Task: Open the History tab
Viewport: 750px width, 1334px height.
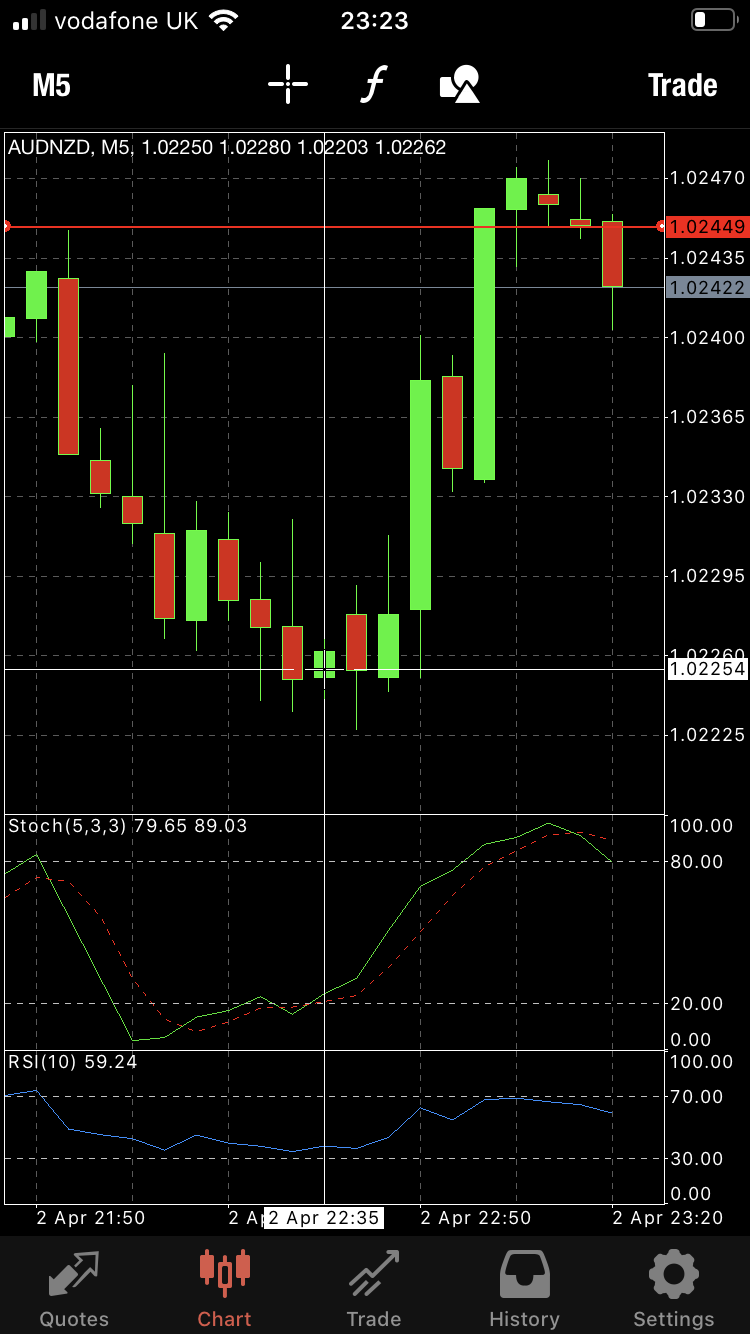Action: [x=524, y=1288]
